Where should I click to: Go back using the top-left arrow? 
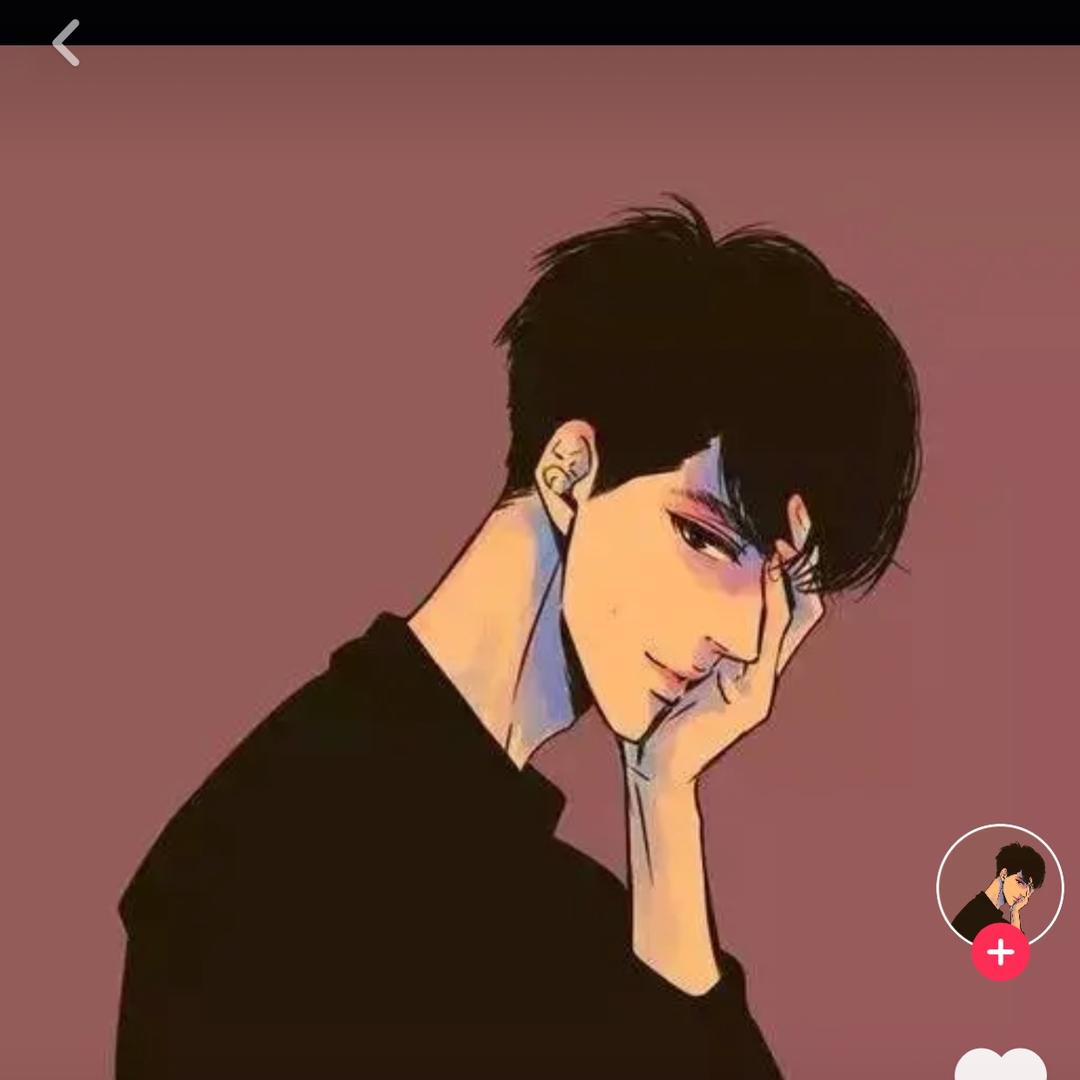point(66,44)
